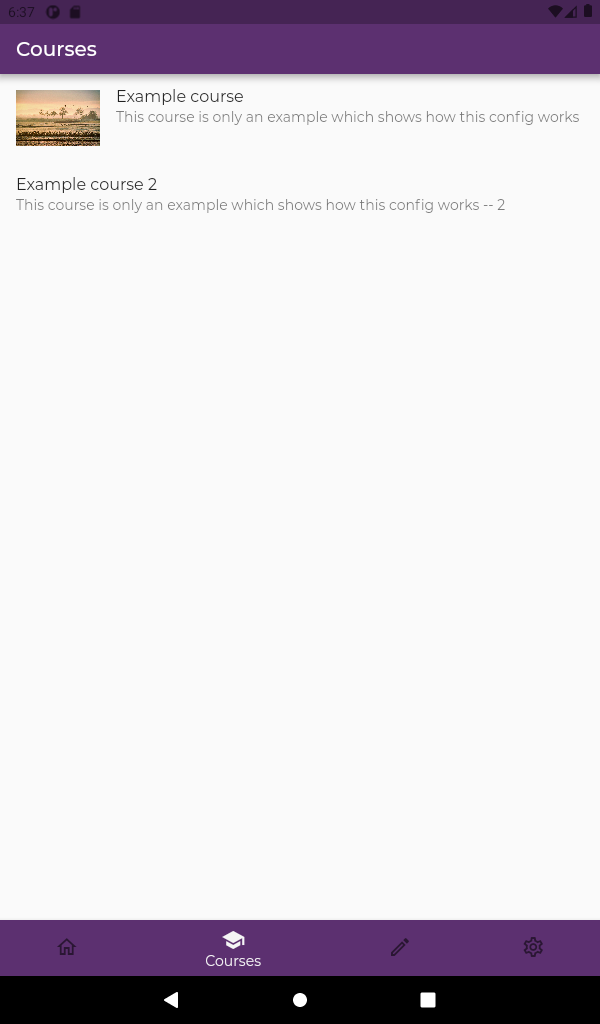Tap the system home button

300,1000
